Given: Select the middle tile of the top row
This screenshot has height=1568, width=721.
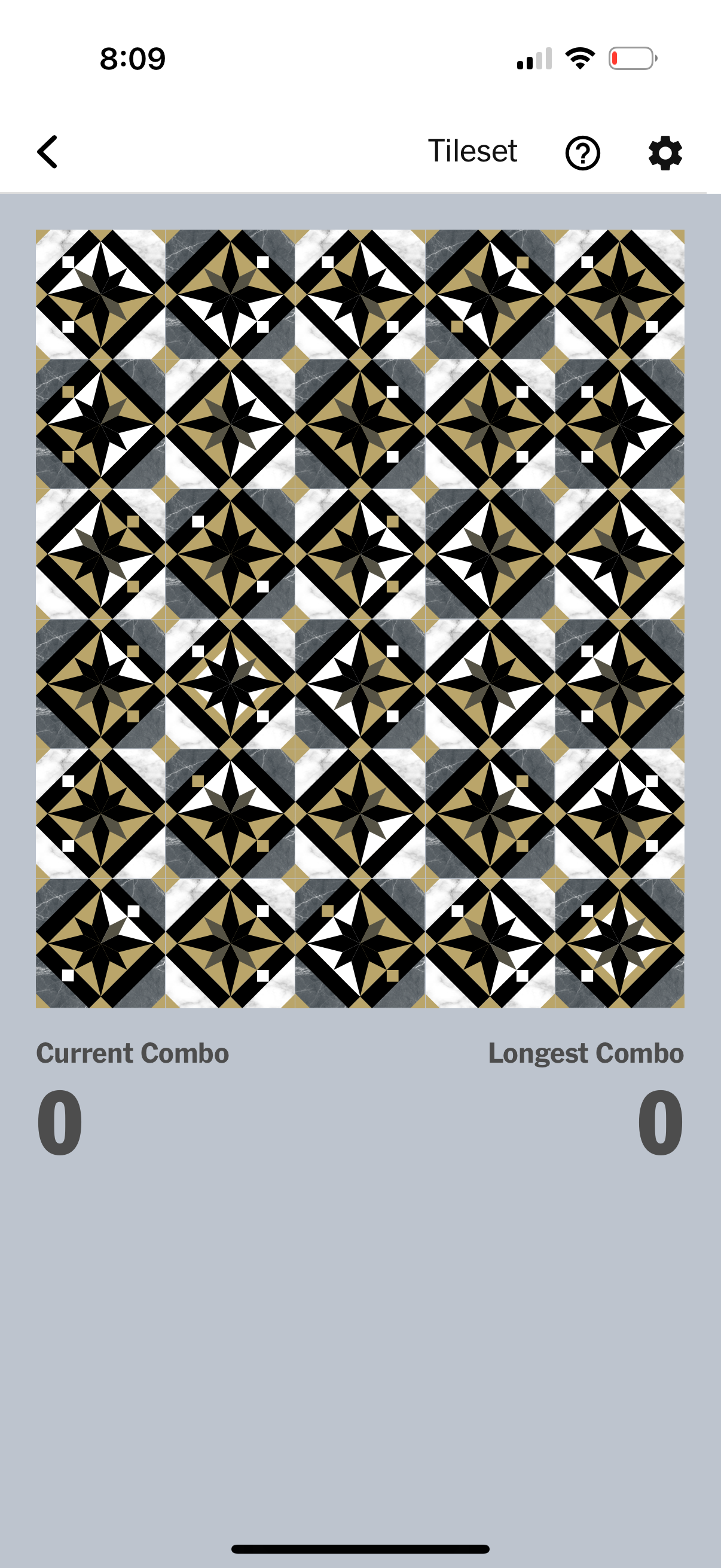Looking at the screenshot, I should point(361,294).
